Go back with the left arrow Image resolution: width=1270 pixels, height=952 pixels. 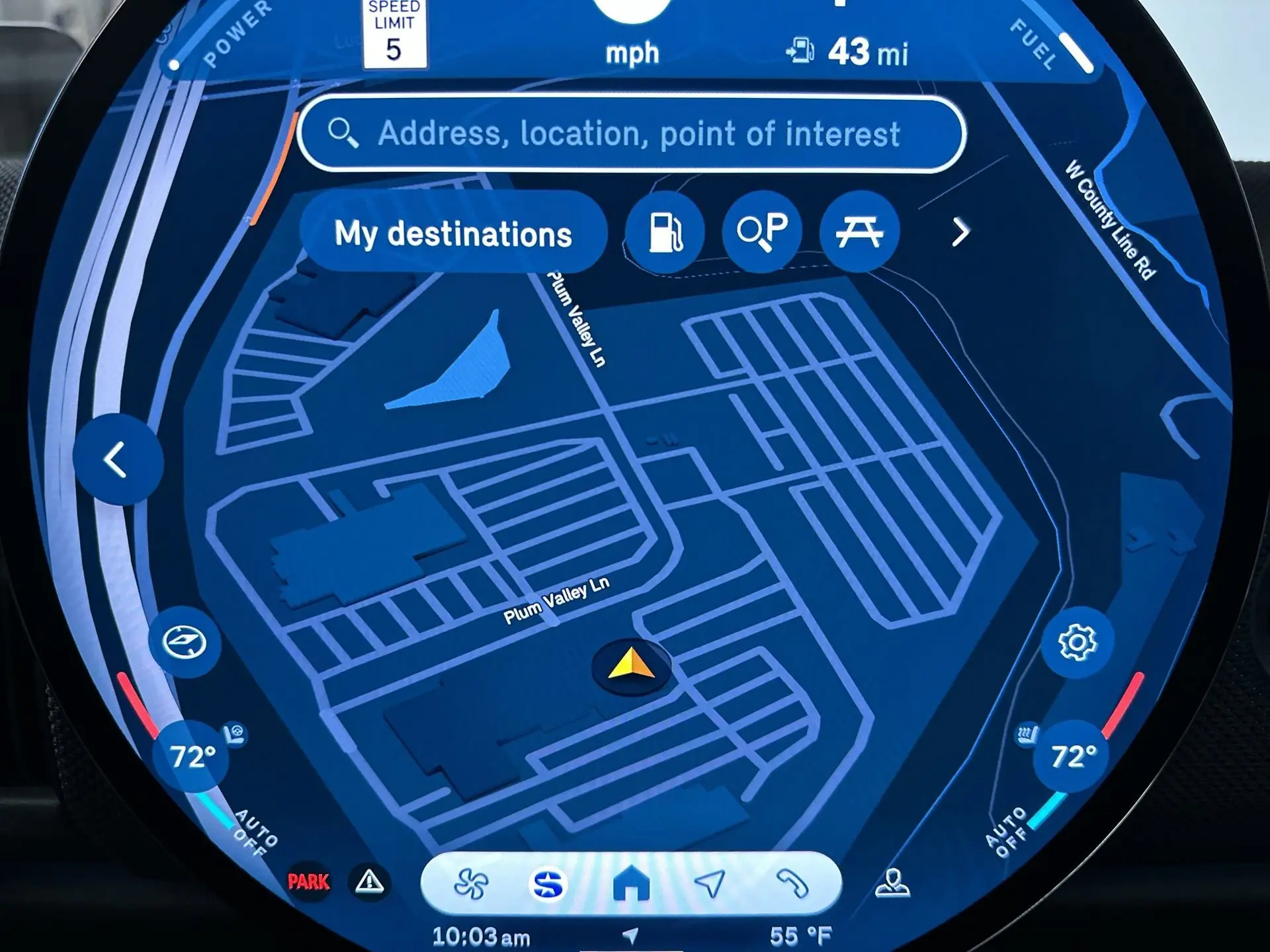[x=117, y=459]
